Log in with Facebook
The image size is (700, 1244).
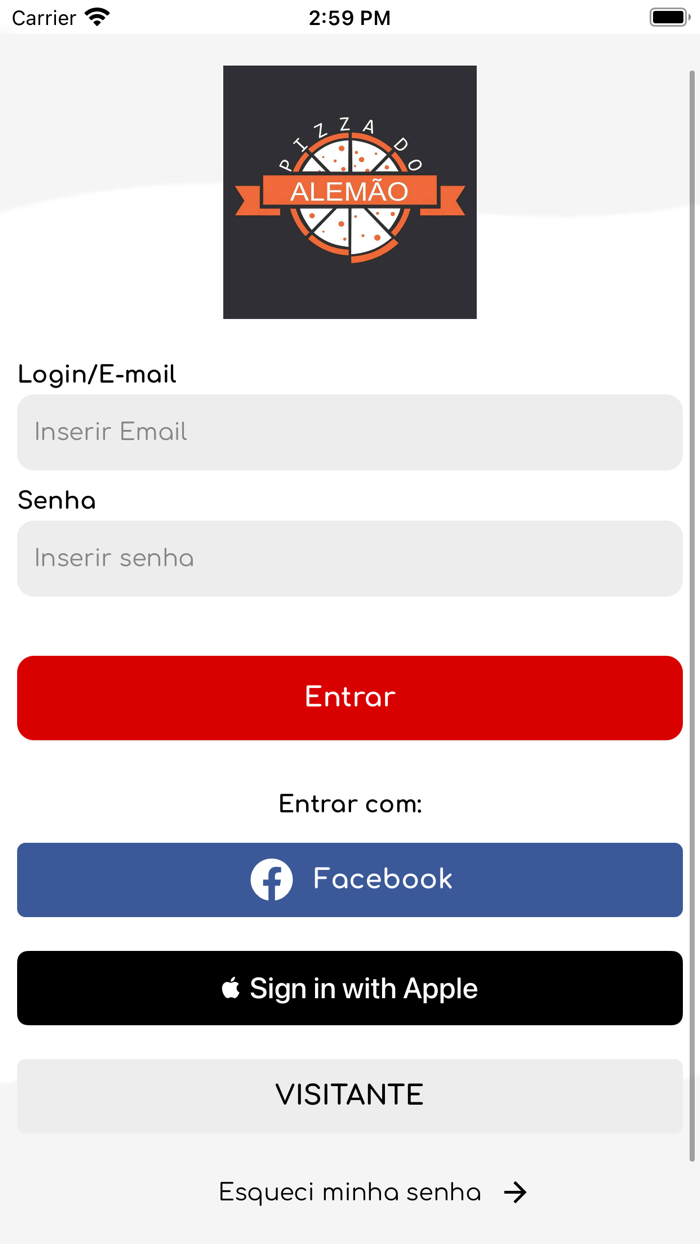pos(350,879)
